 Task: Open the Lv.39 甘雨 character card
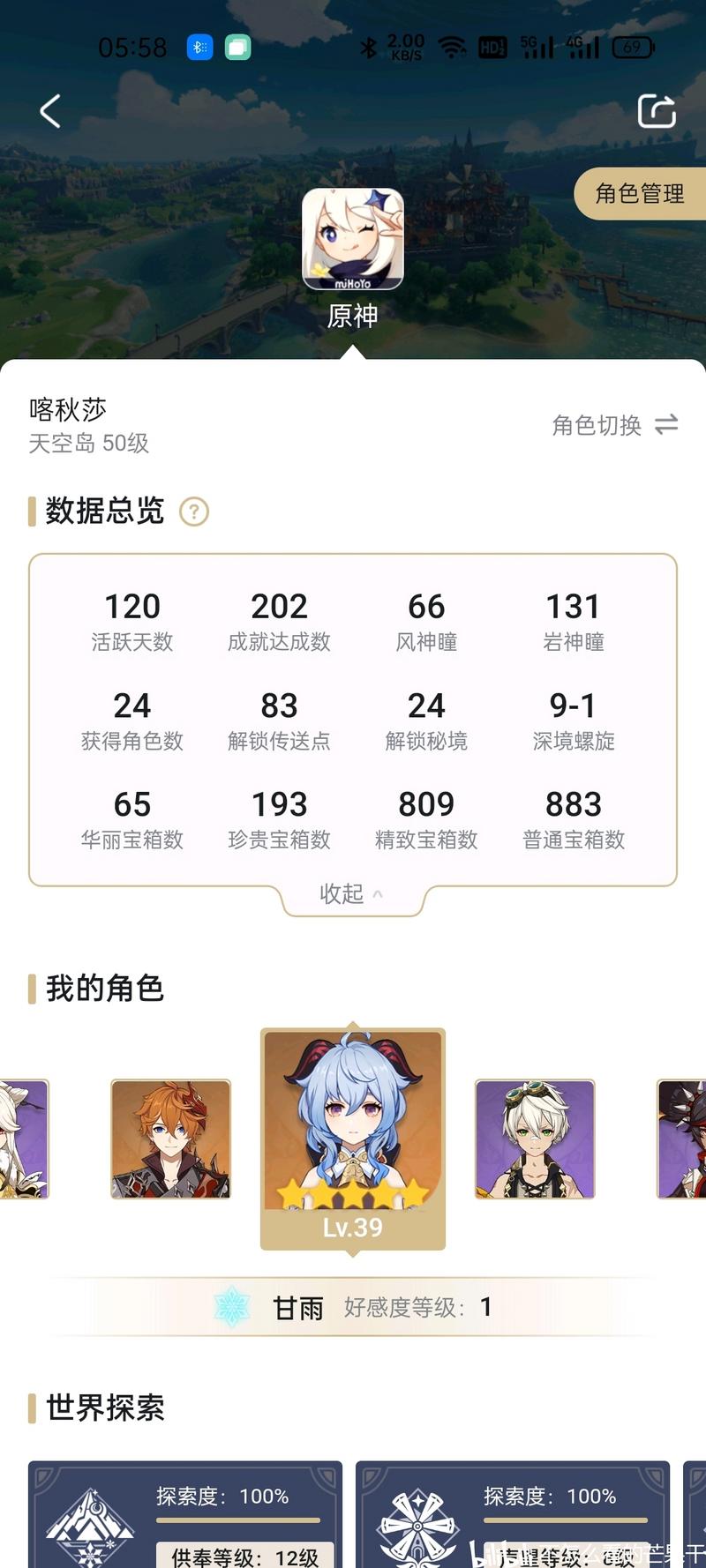(353, 1138)
